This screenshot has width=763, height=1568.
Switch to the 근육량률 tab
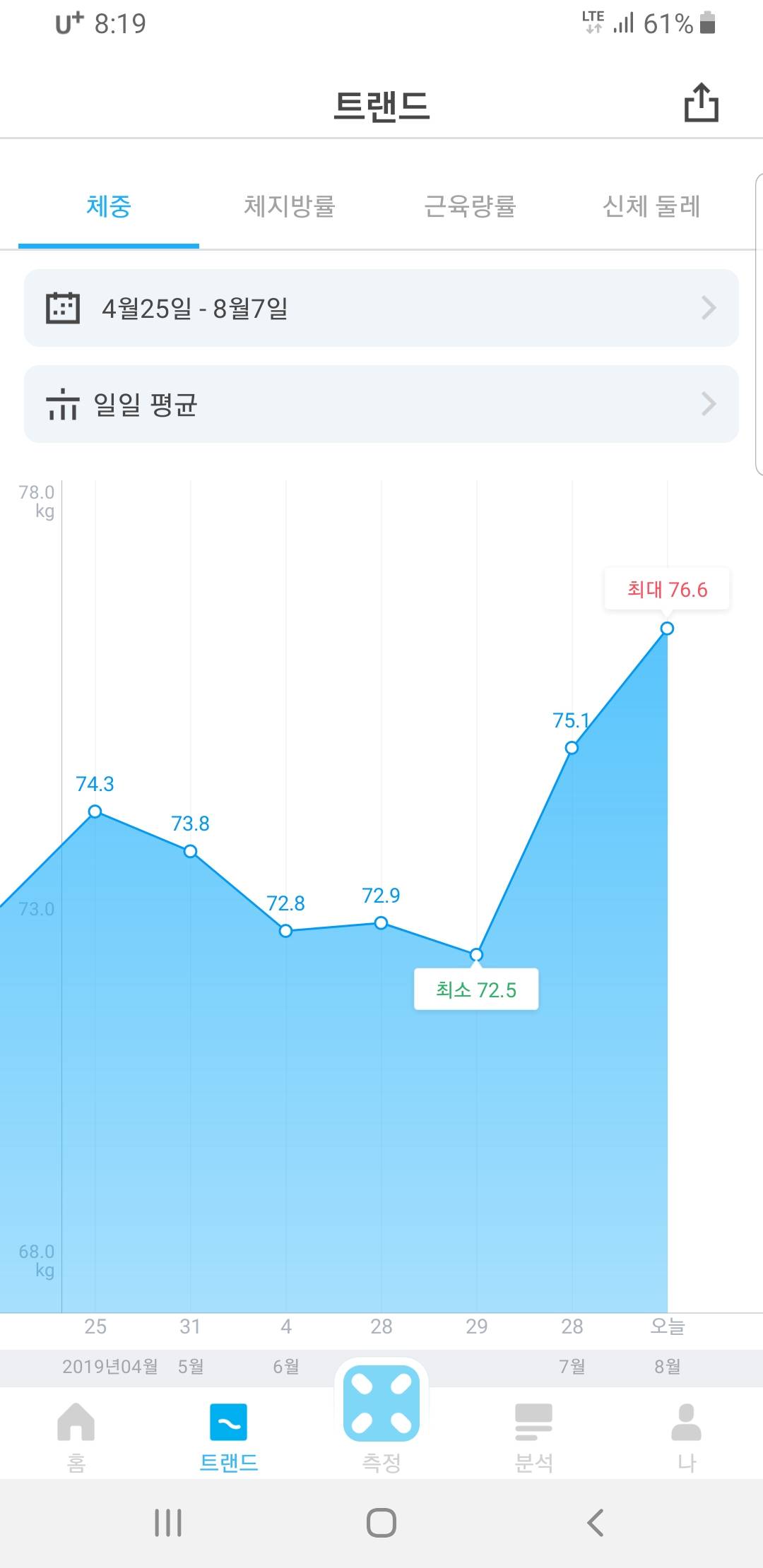coord(470,206)
